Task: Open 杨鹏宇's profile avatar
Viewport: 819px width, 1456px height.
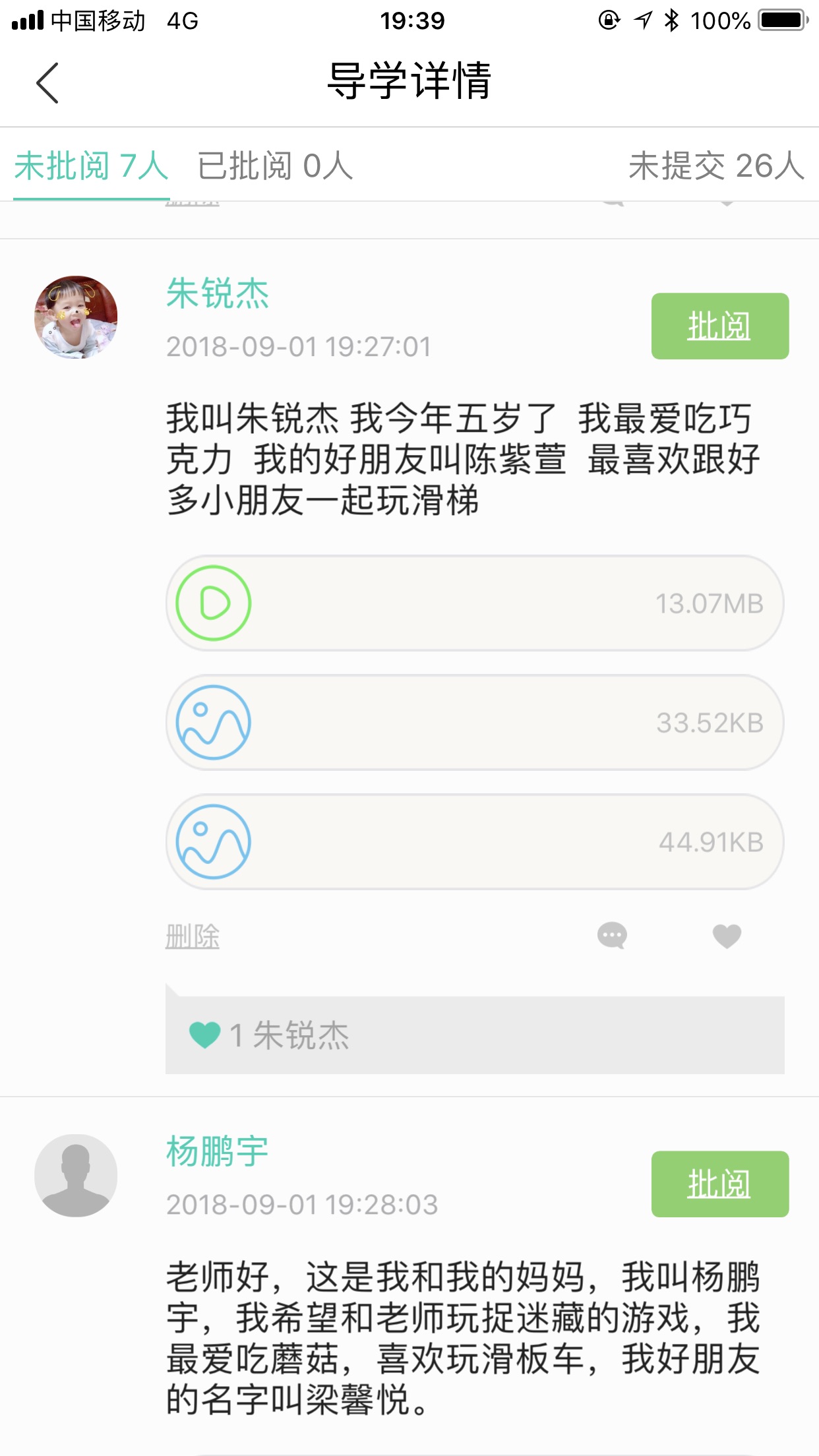Action: [76, 1175]
